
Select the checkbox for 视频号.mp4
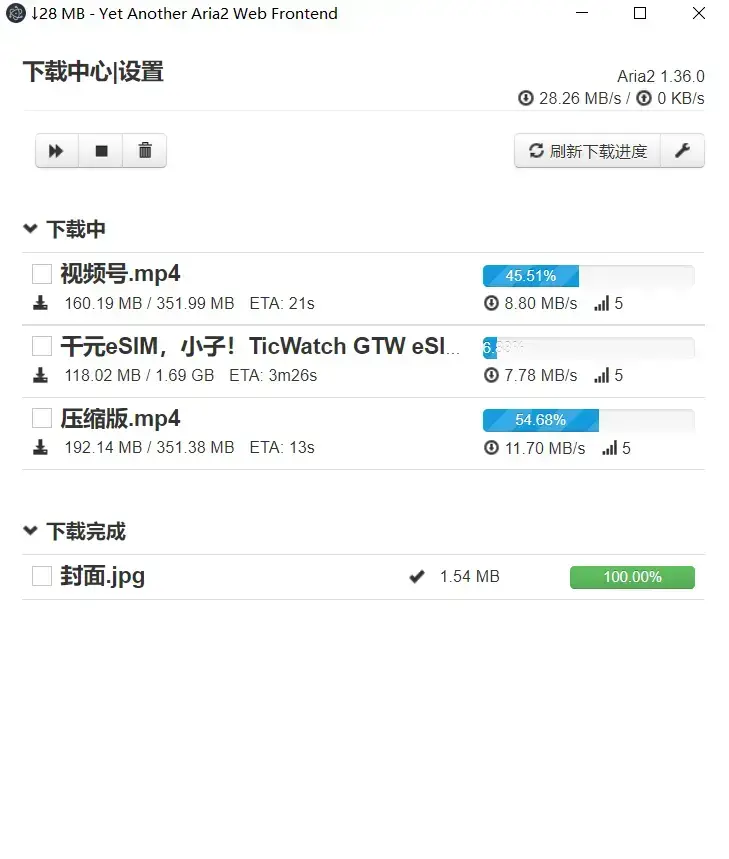point(41,272)
